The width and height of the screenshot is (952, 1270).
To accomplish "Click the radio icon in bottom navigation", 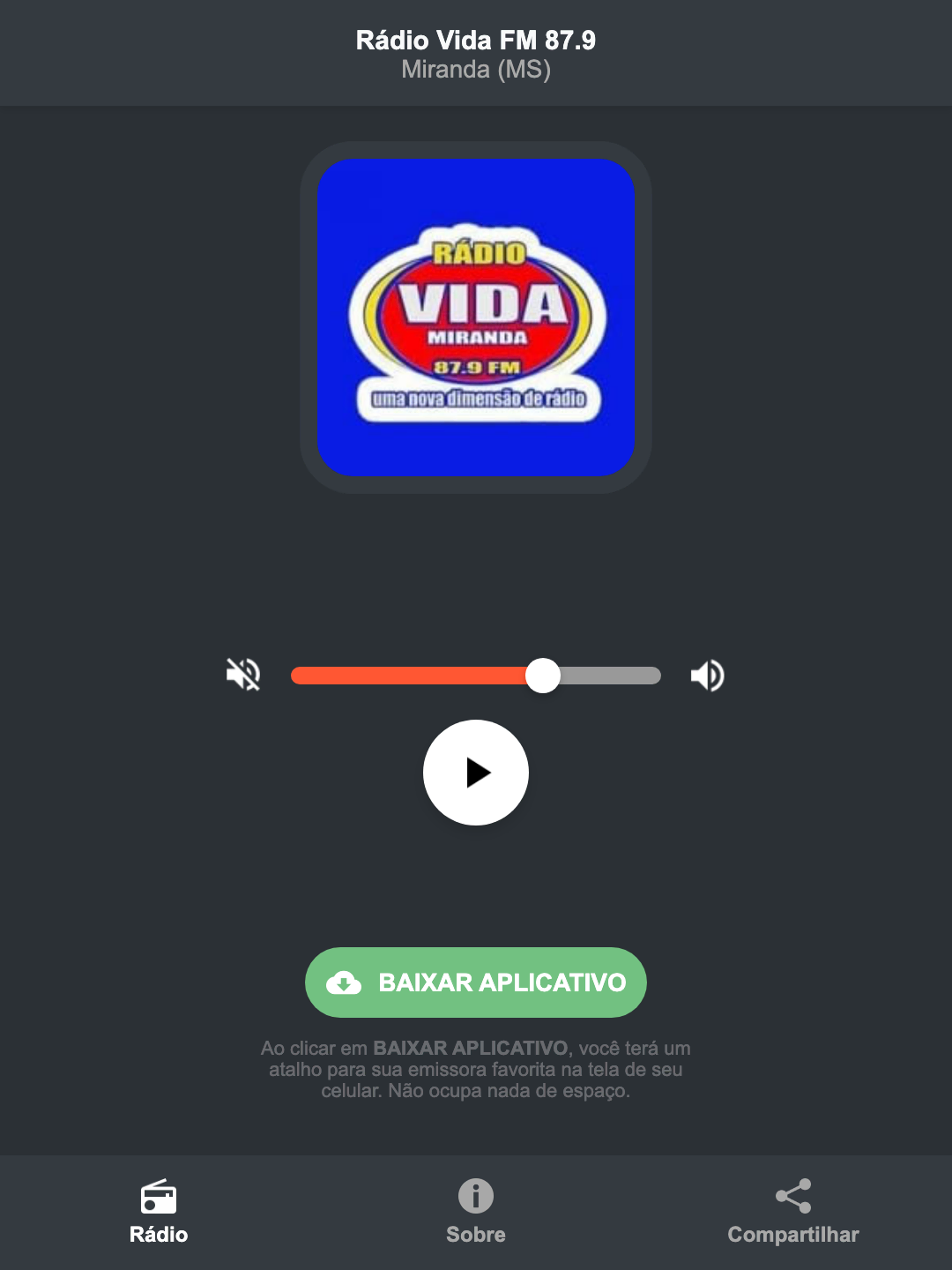I will tap(159, 1199).
